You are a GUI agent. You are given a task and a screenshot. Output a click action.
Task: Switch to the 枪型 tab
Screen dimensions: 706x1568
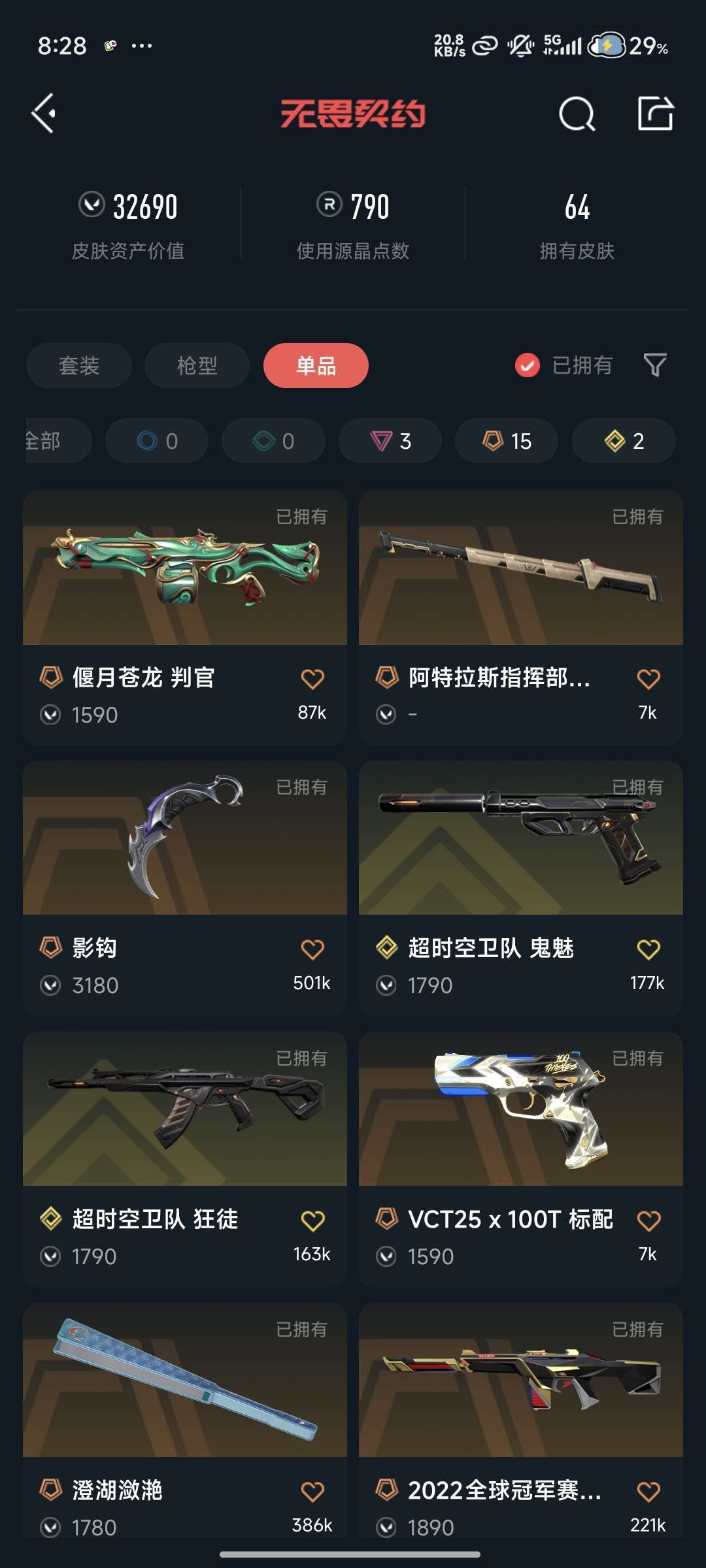197,366
